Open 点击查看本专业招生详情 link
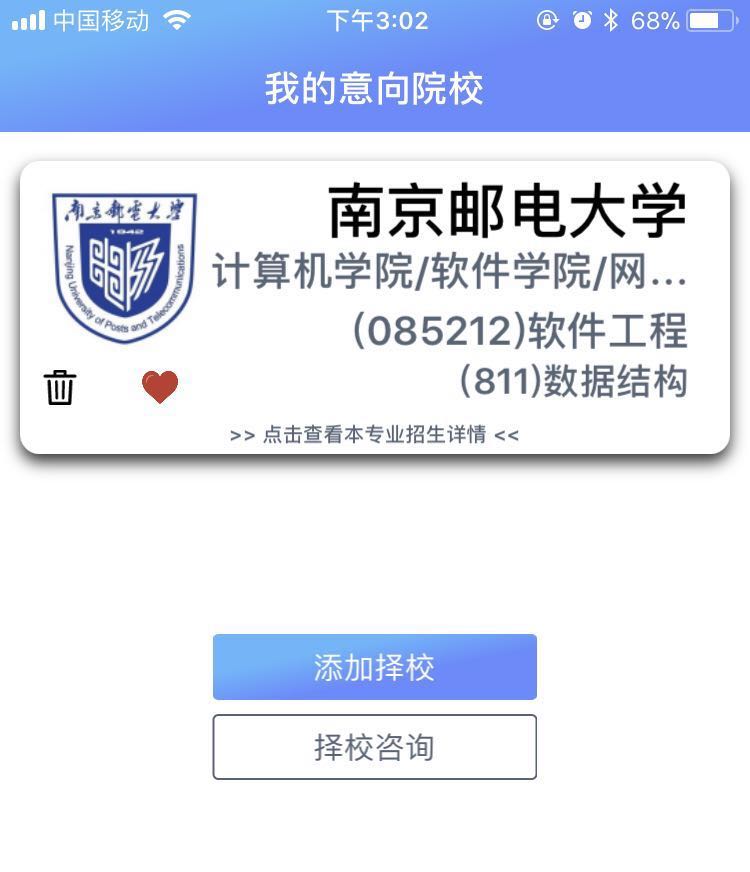This screenshot has height=872, width=750. (374, 435)
